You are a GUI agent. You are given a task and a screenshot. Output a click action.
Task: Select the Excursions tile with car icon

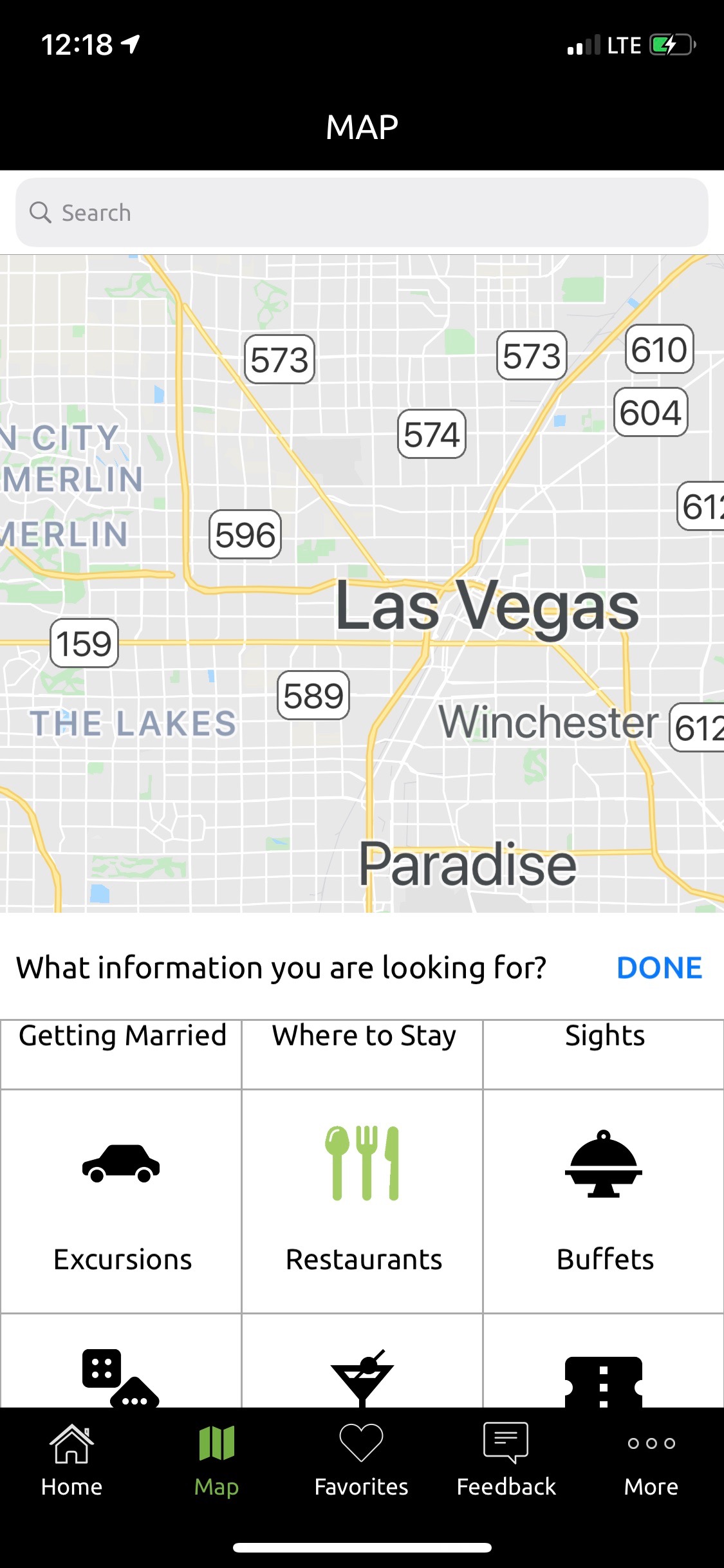[x=121, y=1201]
